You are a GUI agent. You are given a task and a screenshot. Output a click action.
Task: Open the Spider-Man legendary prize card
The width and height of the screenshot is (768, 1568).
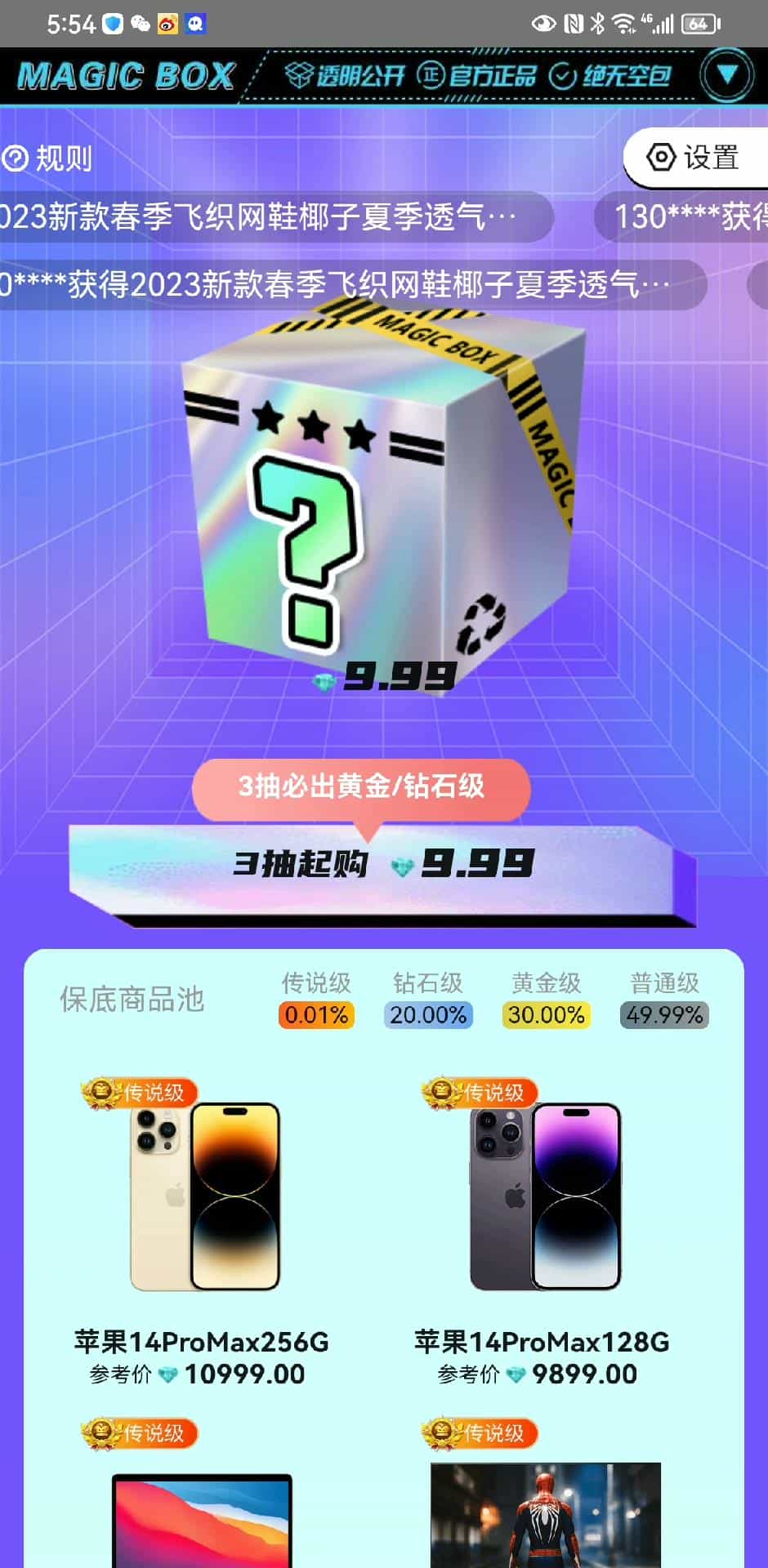[x=545, y=1511]
